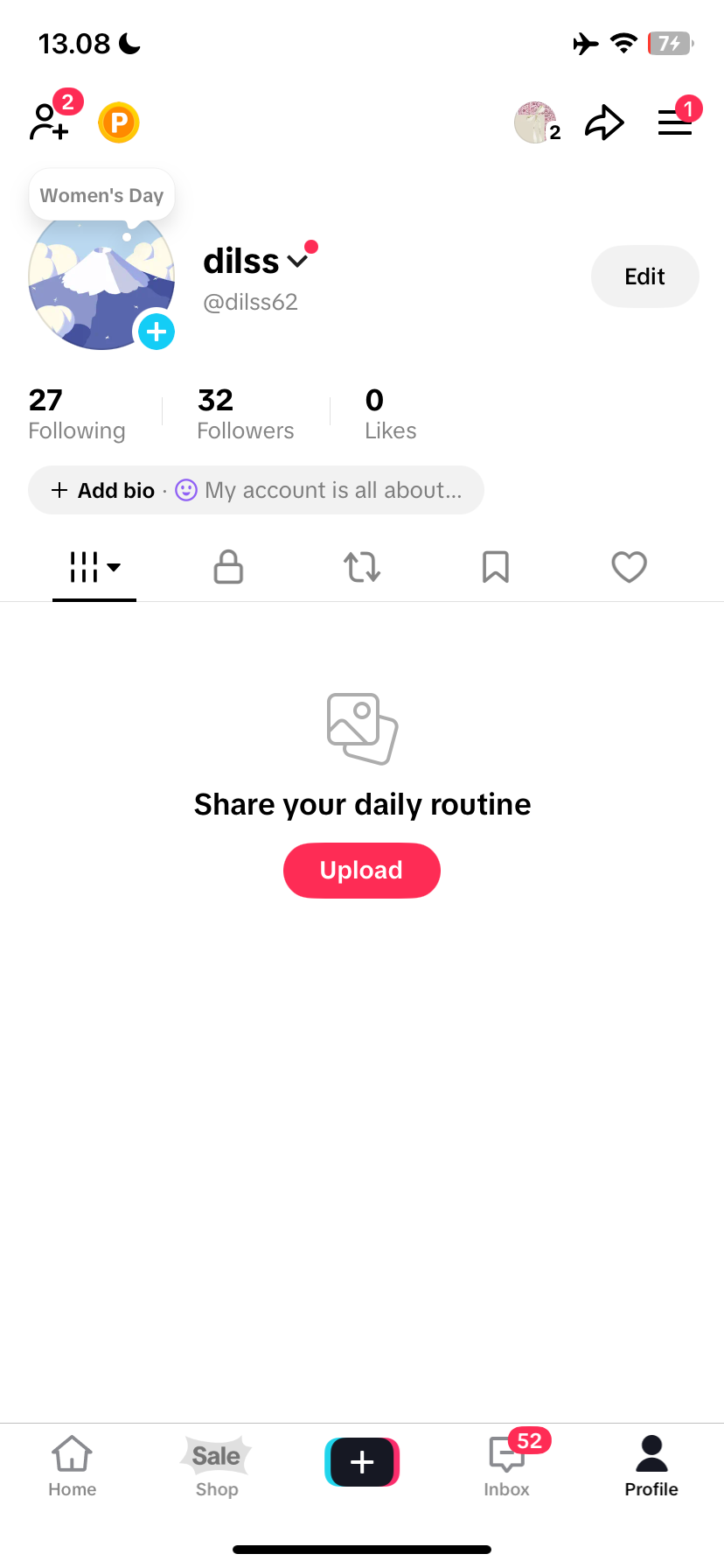The image size is (724, 1568).
Task: Open the Inbox tab
Action: pyautogui.click(x=507, y=1466)
